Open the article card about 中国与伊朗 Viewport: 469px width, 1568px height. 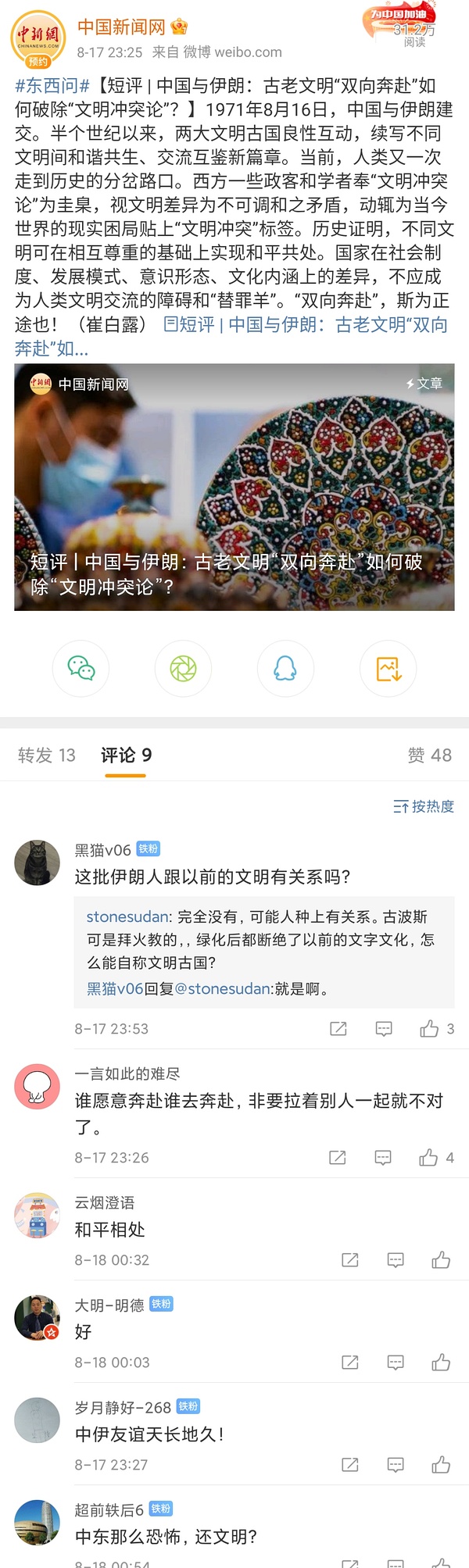pos(234,487)
